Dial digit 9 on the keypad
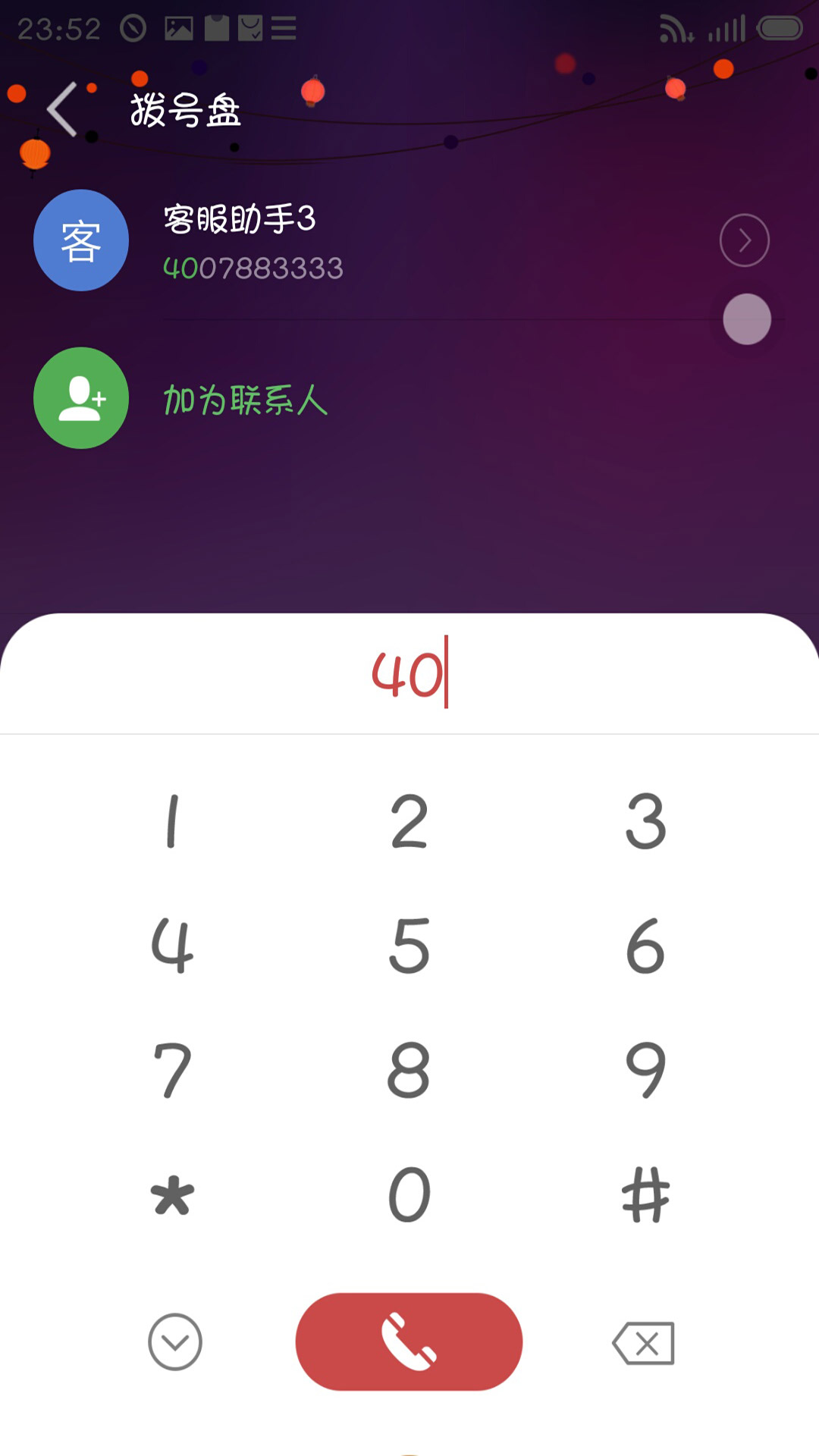 point(646,1070)
